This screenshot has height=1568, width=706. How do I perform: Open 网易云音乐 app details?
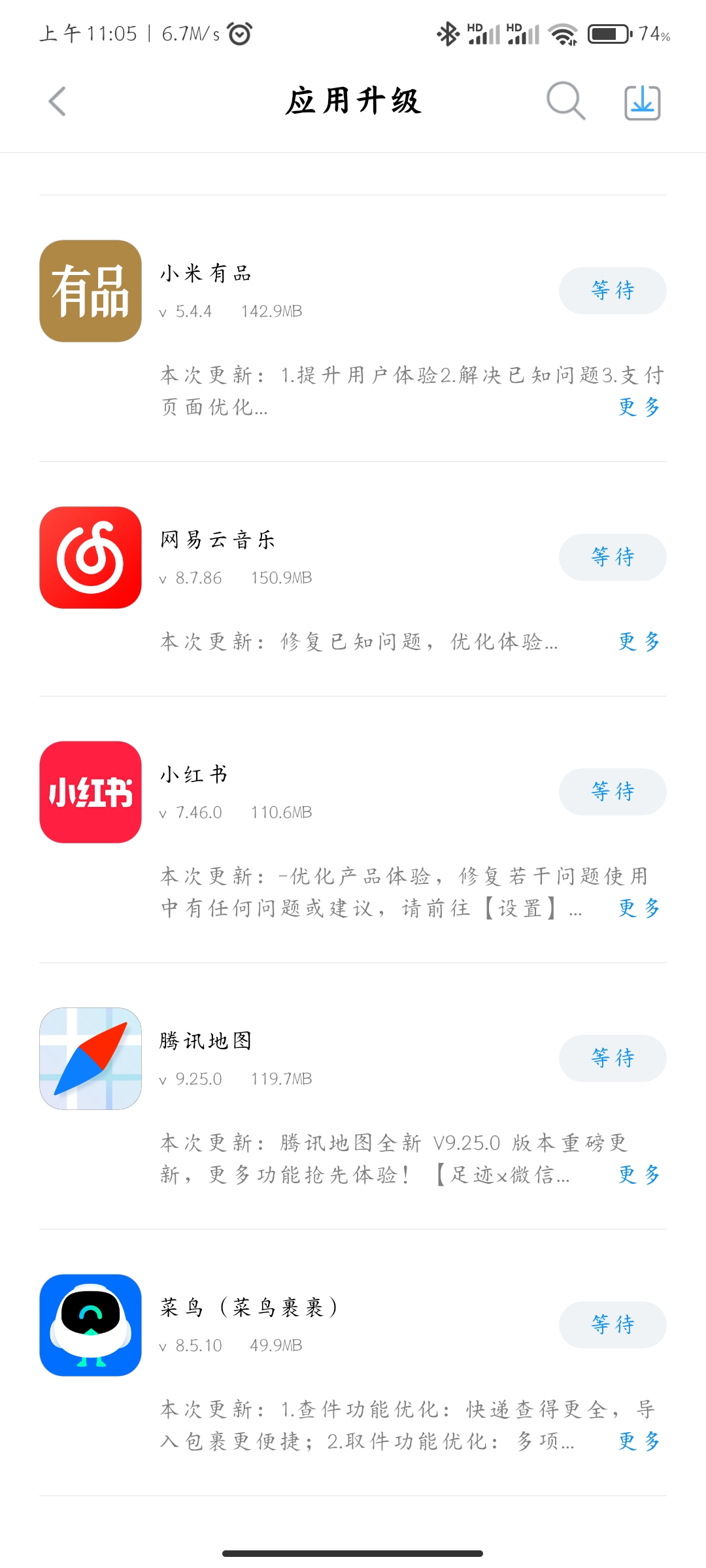[91, 557]
